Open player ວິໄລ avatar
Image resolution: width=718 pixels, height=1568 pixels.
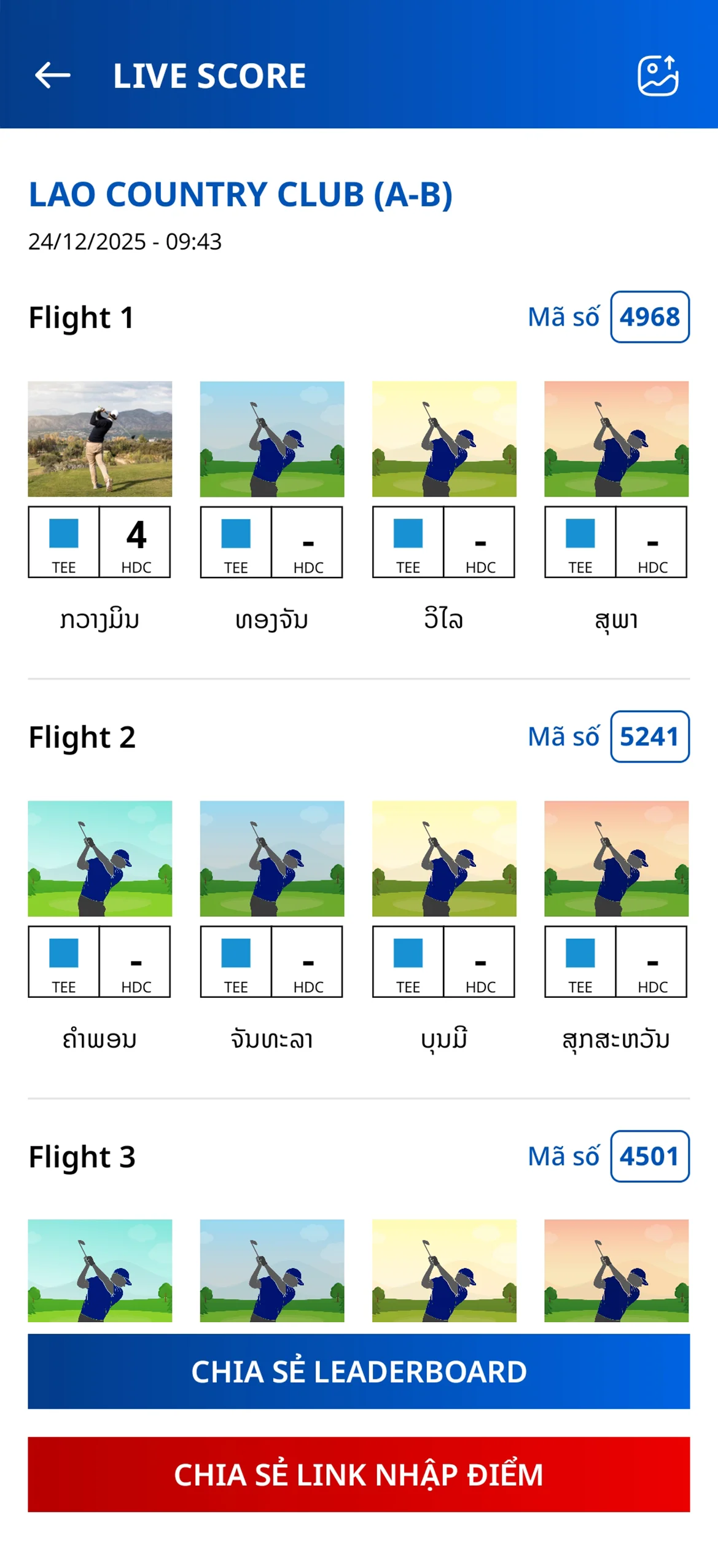tap(444, 439)
